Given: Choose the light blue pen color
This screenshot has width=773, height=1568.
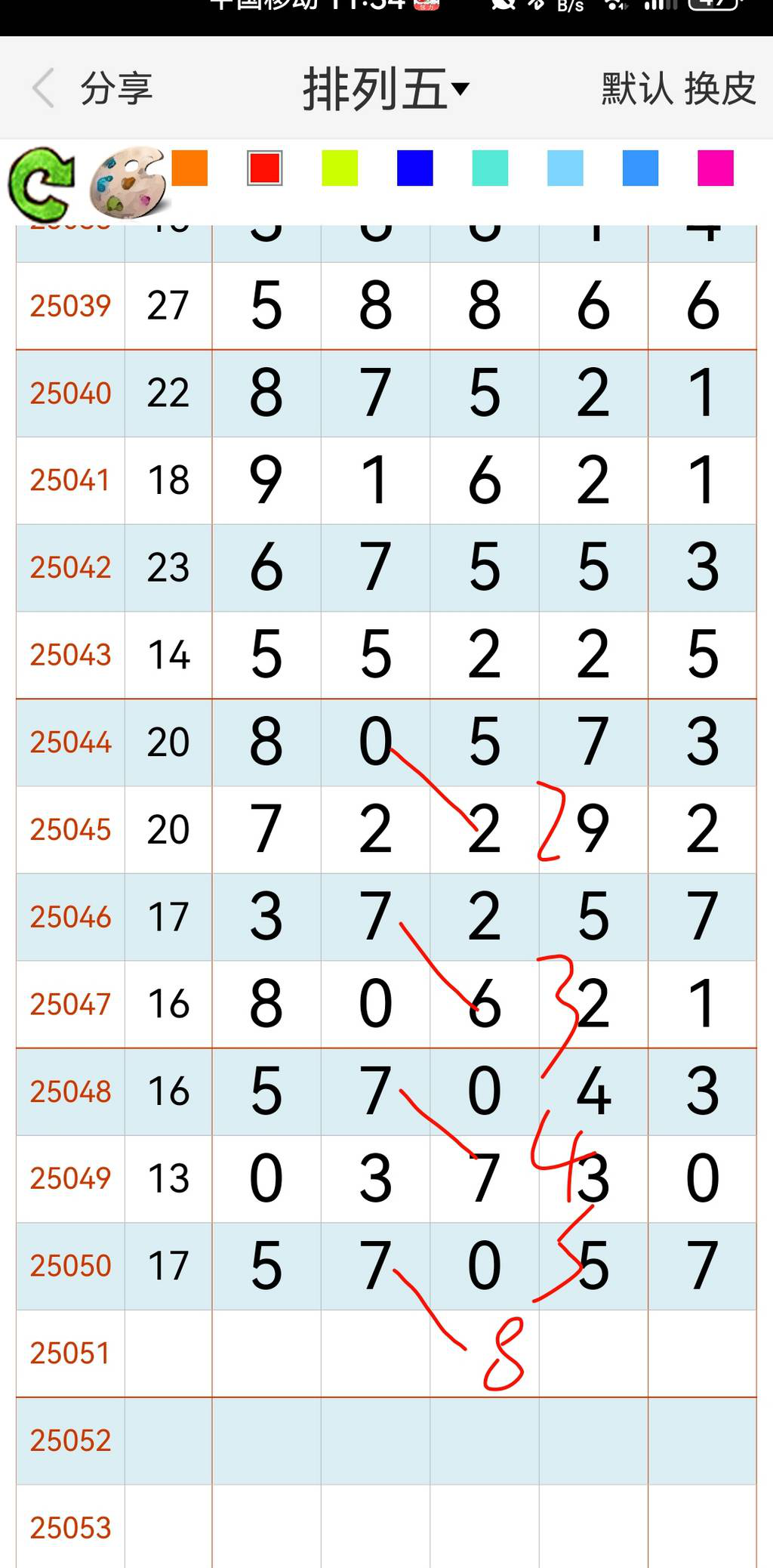Looking at the screenshot, I should coord(565,171).
